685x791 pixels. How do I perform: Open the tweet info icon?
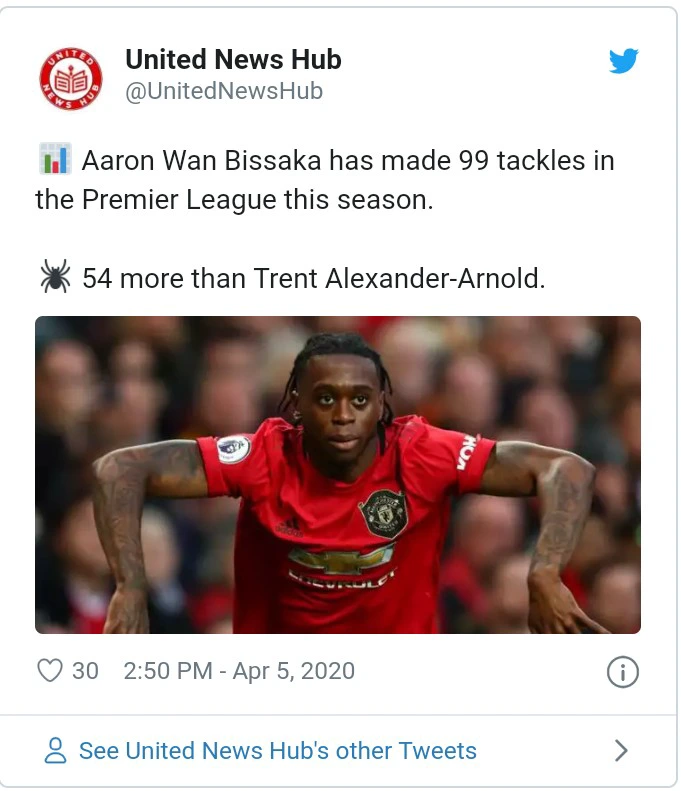(x=622, y=672)
